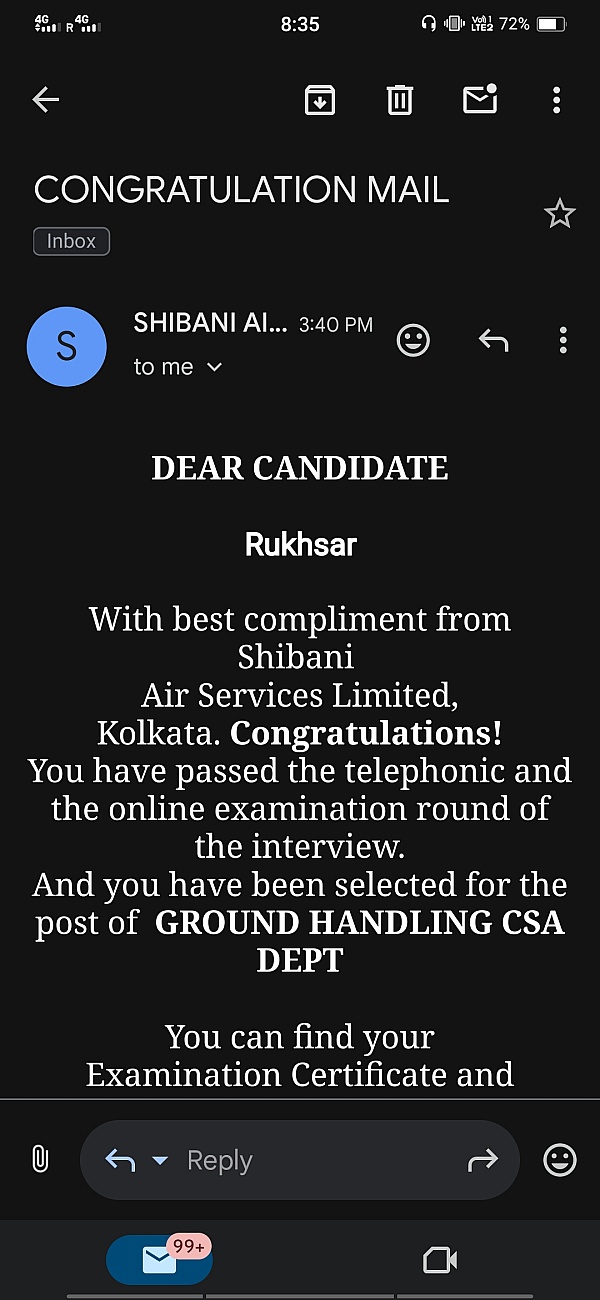This screenshot has width=600, height=1300.
Task: Open the emoji picker beside the reply box
Action: [560, 1160]
